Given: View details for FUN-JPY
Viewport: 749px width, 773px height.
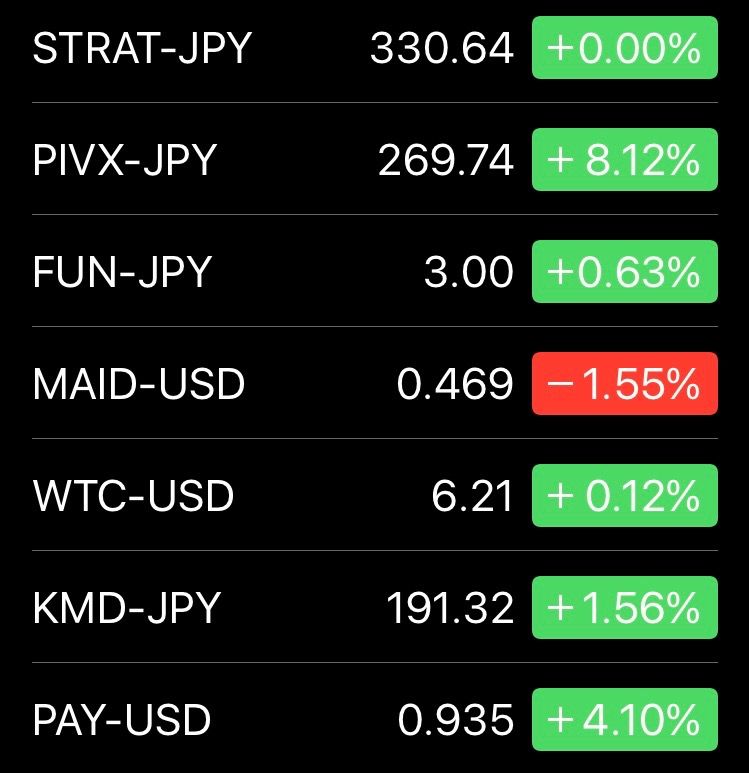Looking at the screenshot, I should pos(122,272).
